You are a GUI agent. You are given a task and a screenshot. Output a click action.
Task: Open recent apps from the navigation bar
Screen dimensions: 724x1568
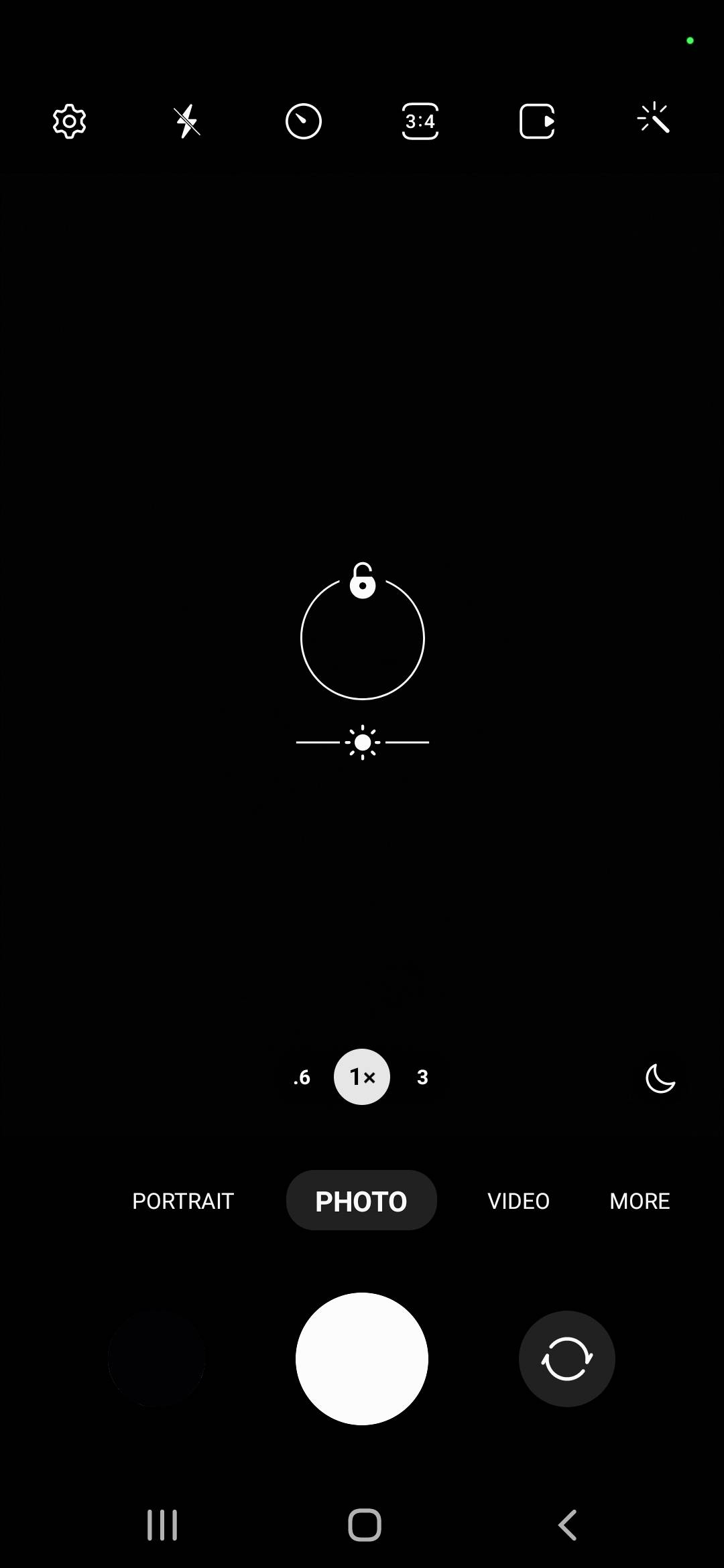pos(162,1525)
